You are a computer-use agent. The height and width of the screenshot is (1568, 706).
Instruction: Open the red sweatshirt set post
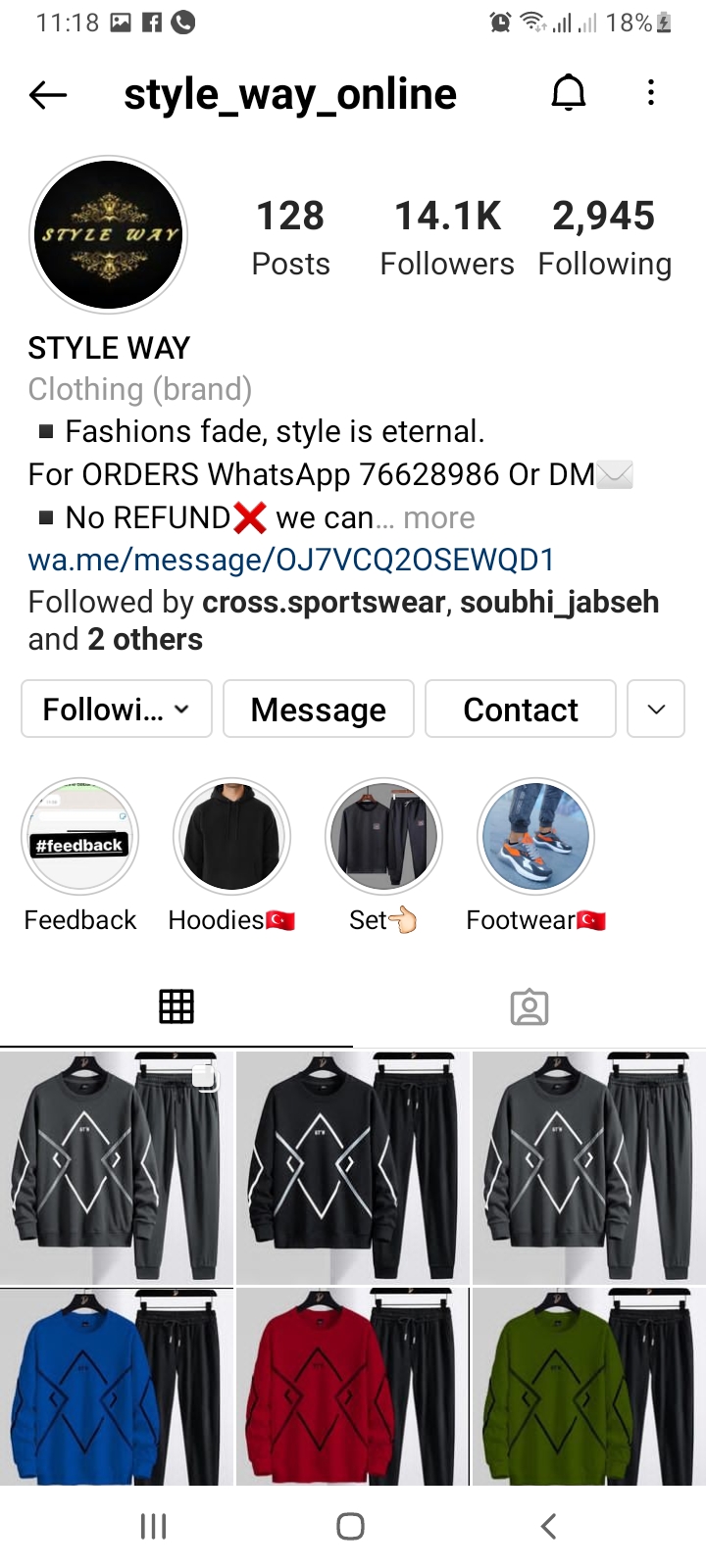pyautogui.click(x=353, y=1387)
